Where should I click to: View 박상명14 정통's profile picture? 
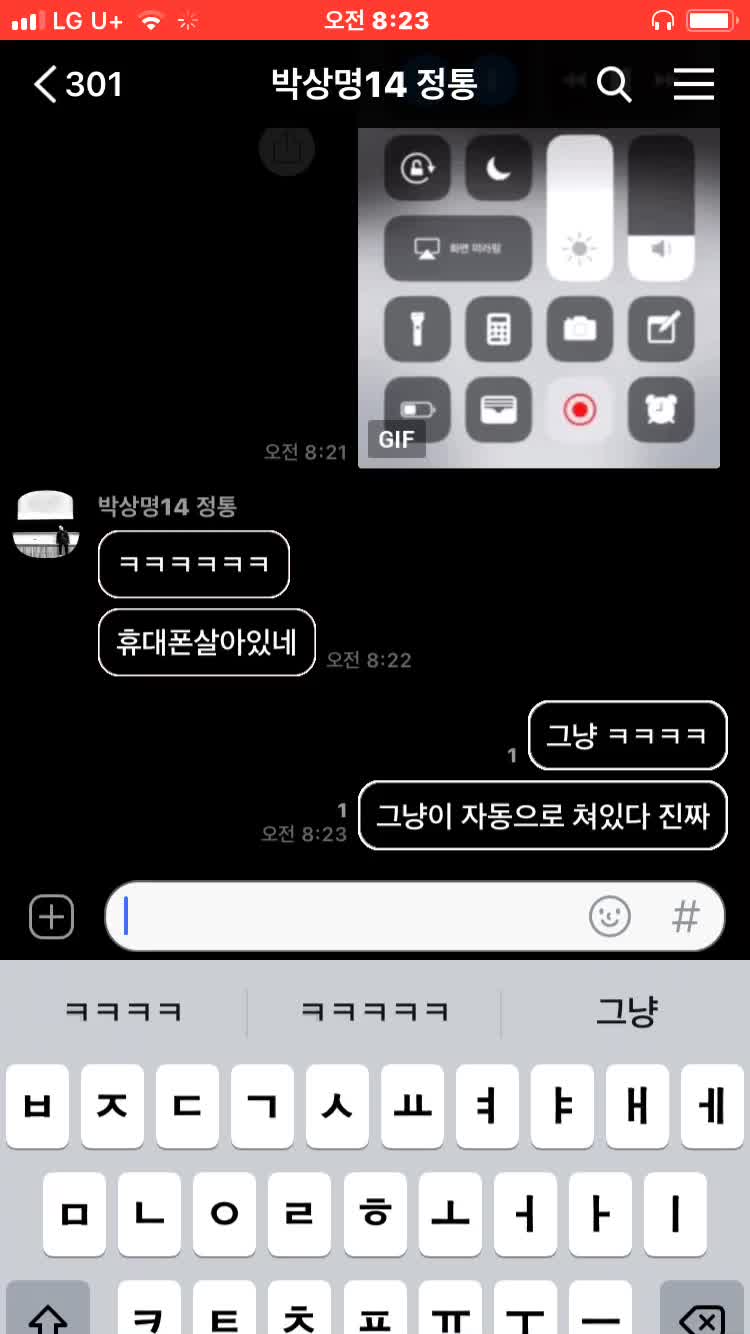pyautogui.click(x=46, y=524)
